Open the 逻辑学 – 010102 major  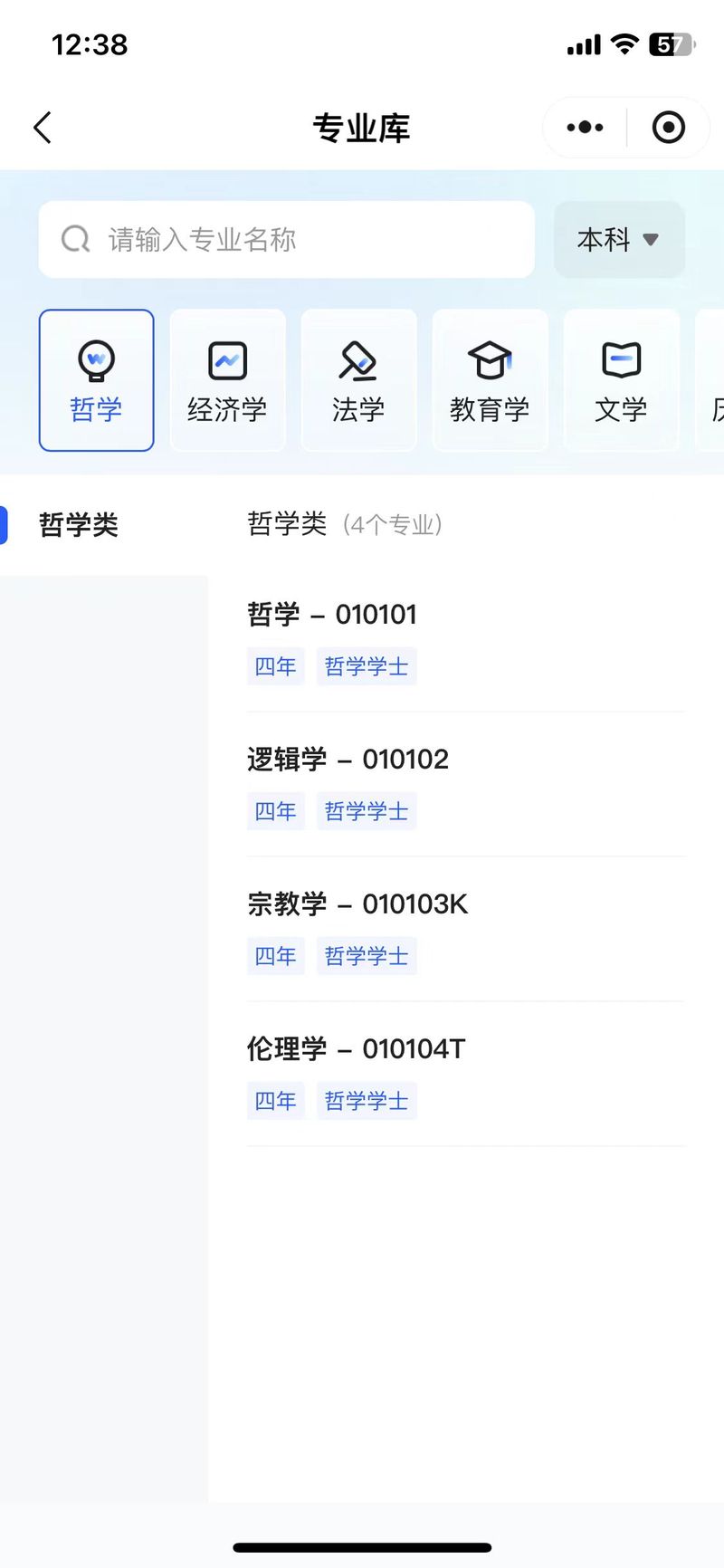[466, 785]
